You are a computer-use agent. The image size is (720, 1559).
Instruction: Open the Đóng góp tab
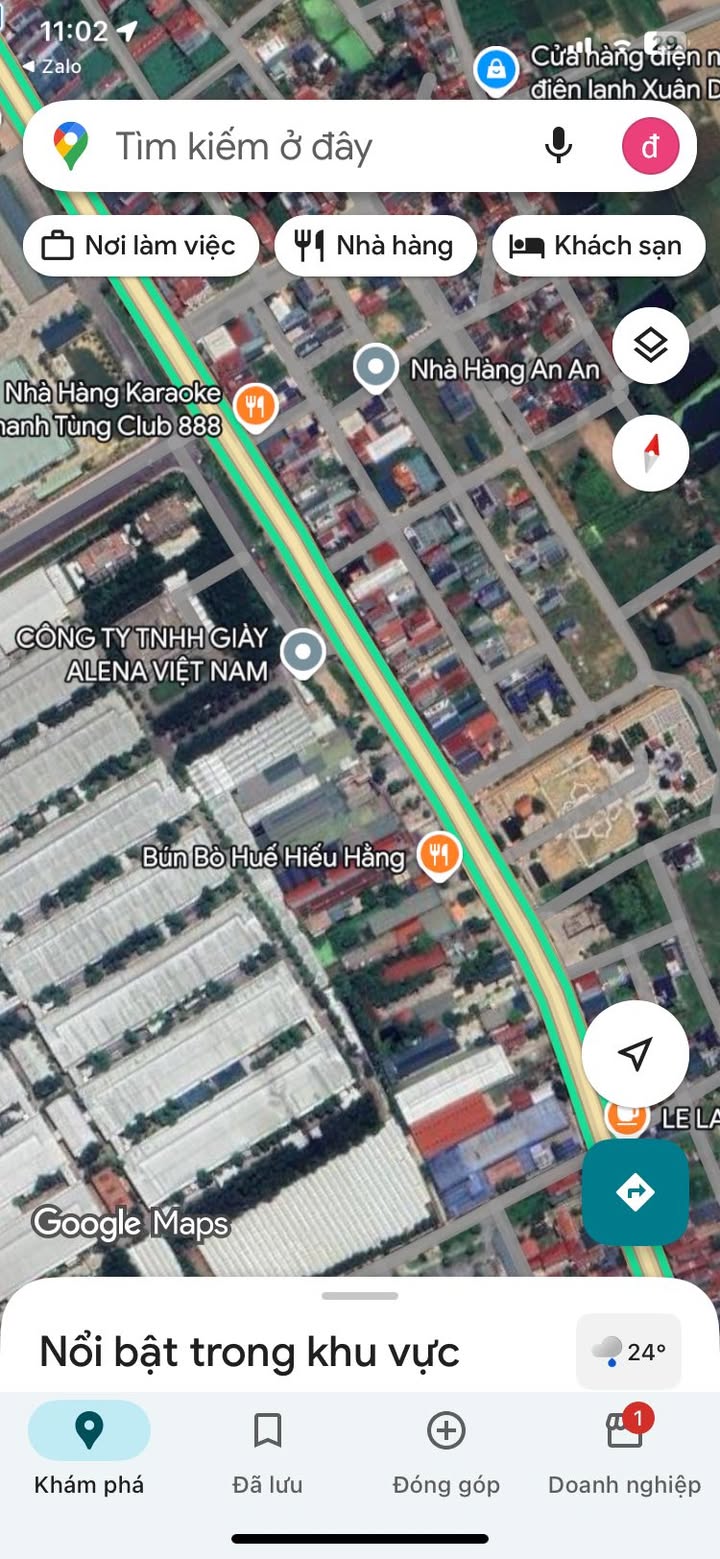[446, 1448]
